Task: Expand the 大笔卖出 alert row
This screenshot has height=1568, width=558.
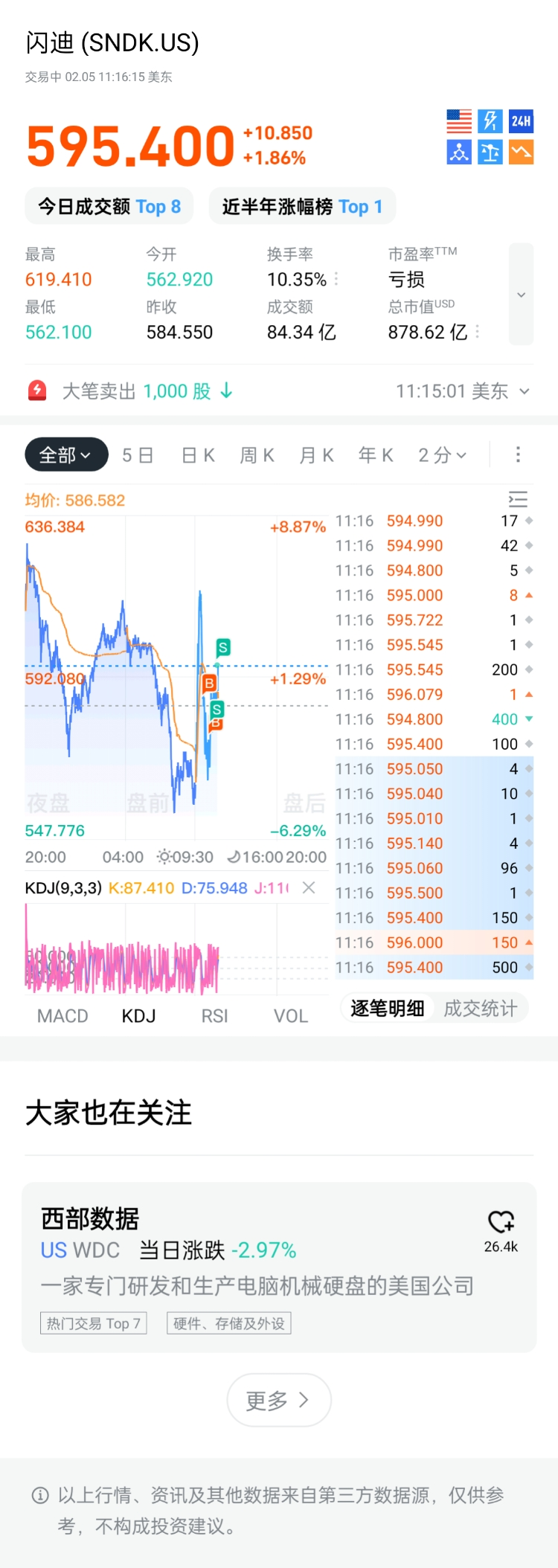Action: tap(524, 391)
